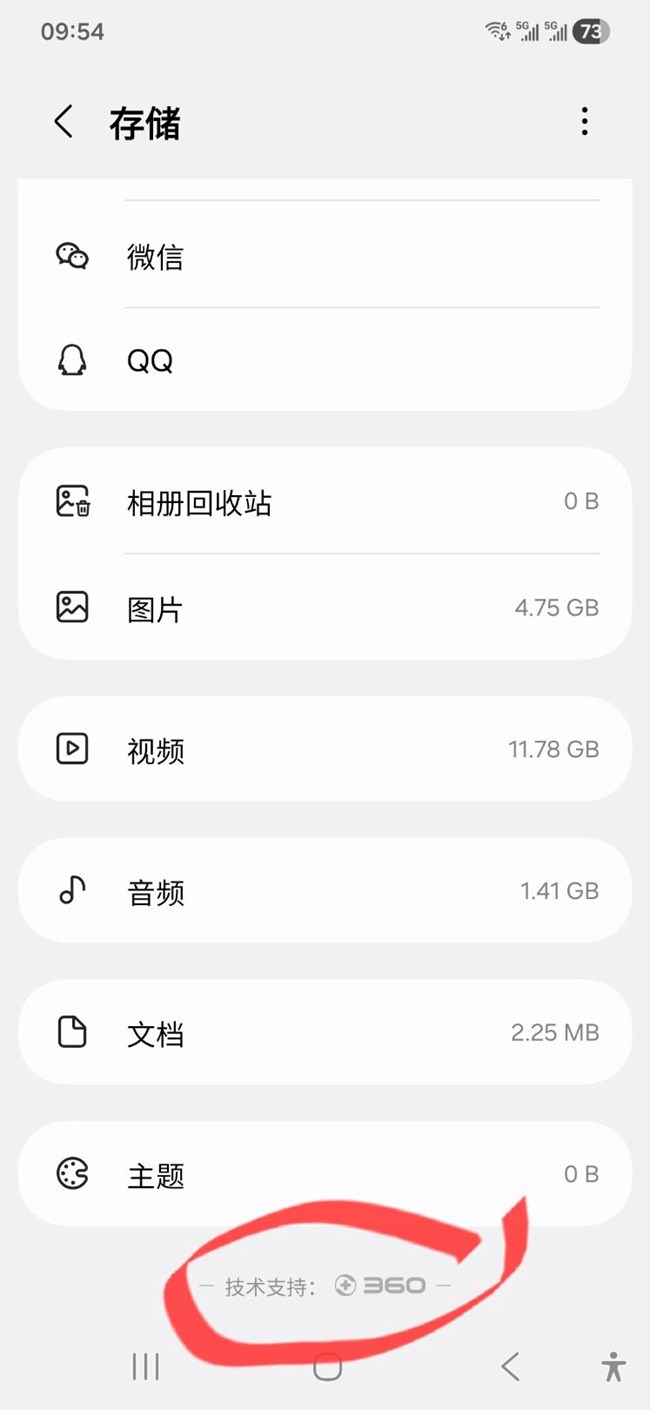View 视频 storage usage

(324, 749)
